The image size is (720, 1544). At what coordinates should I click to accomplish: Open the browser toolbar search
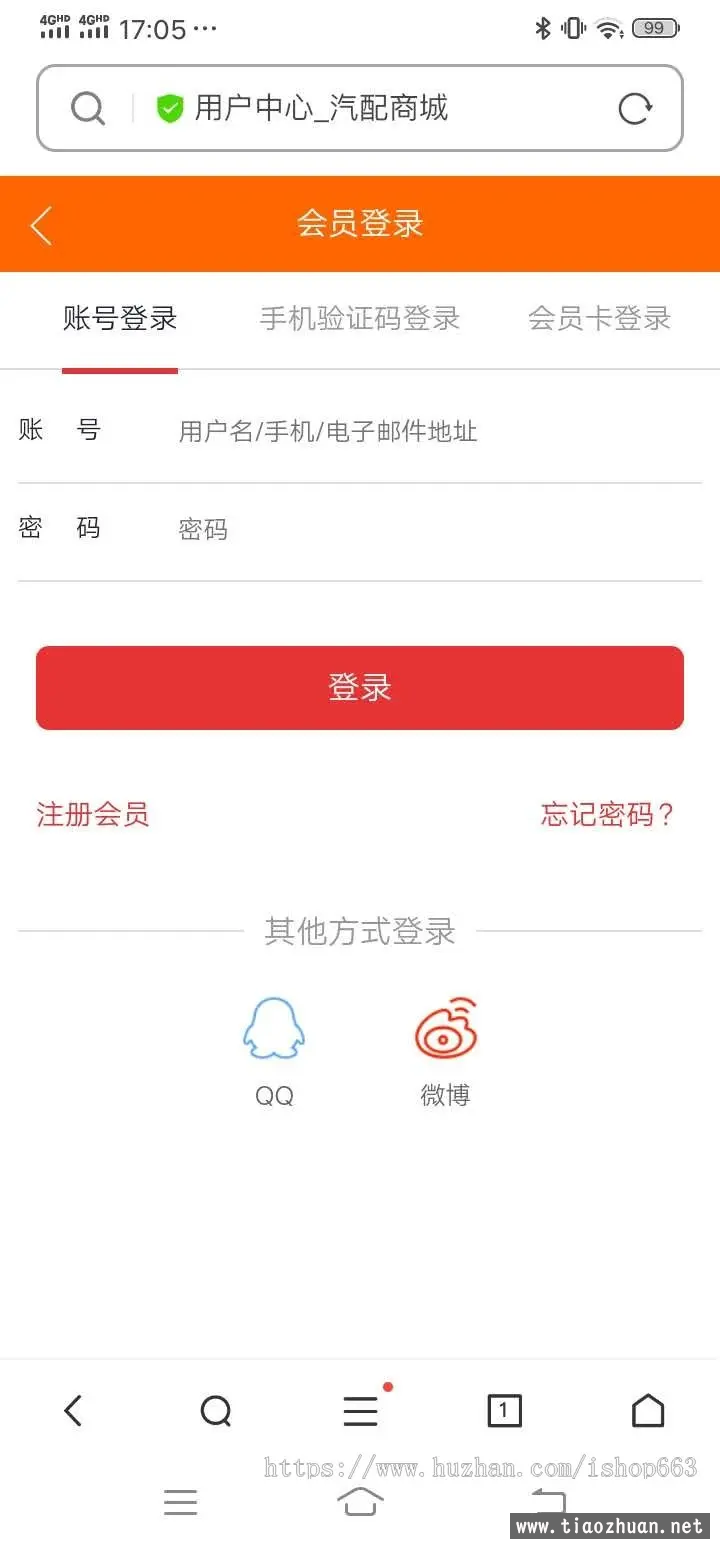coord(216,1411)
